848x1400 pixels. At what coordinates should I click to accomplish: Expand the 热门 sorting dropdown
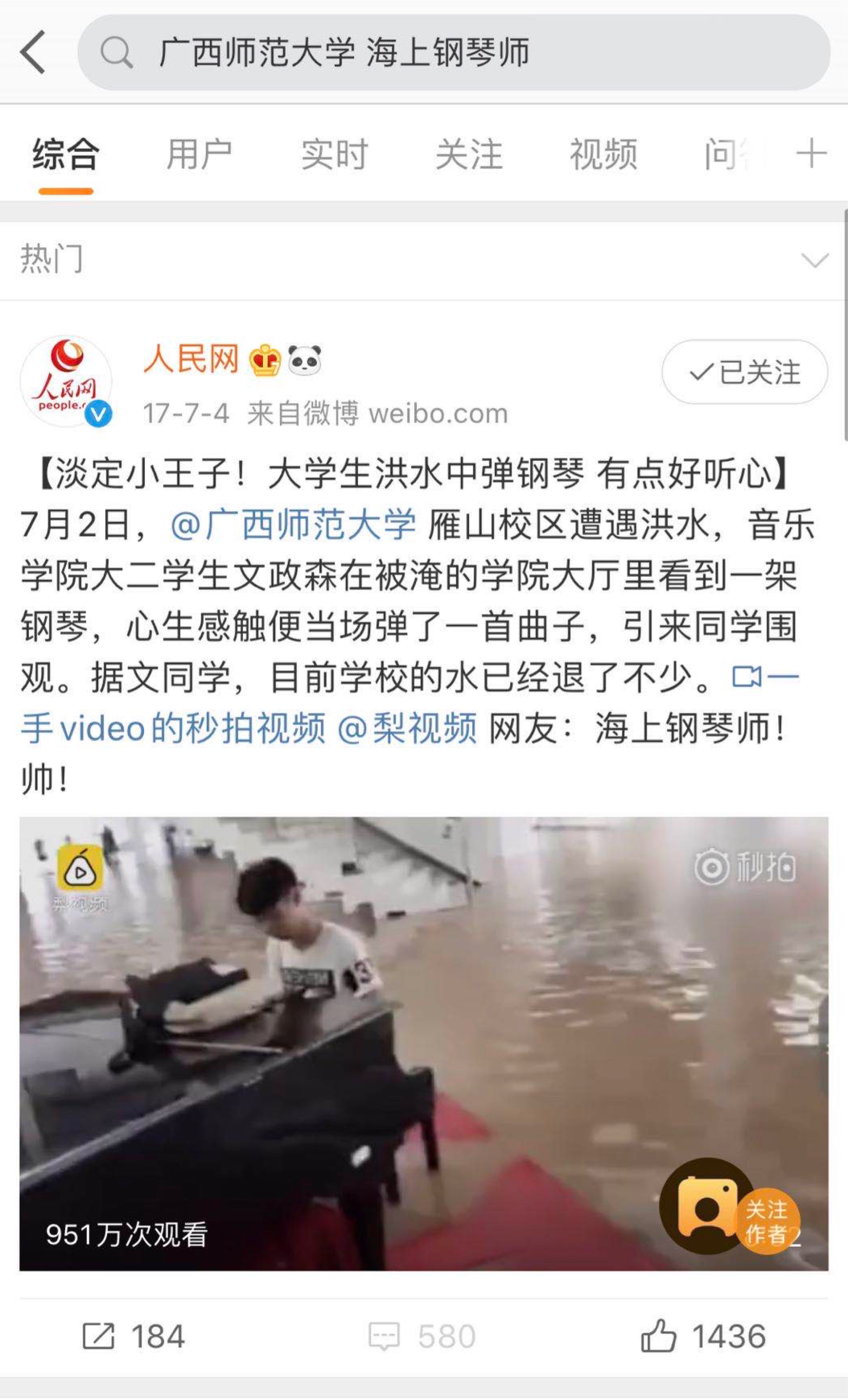pos(814,260)
